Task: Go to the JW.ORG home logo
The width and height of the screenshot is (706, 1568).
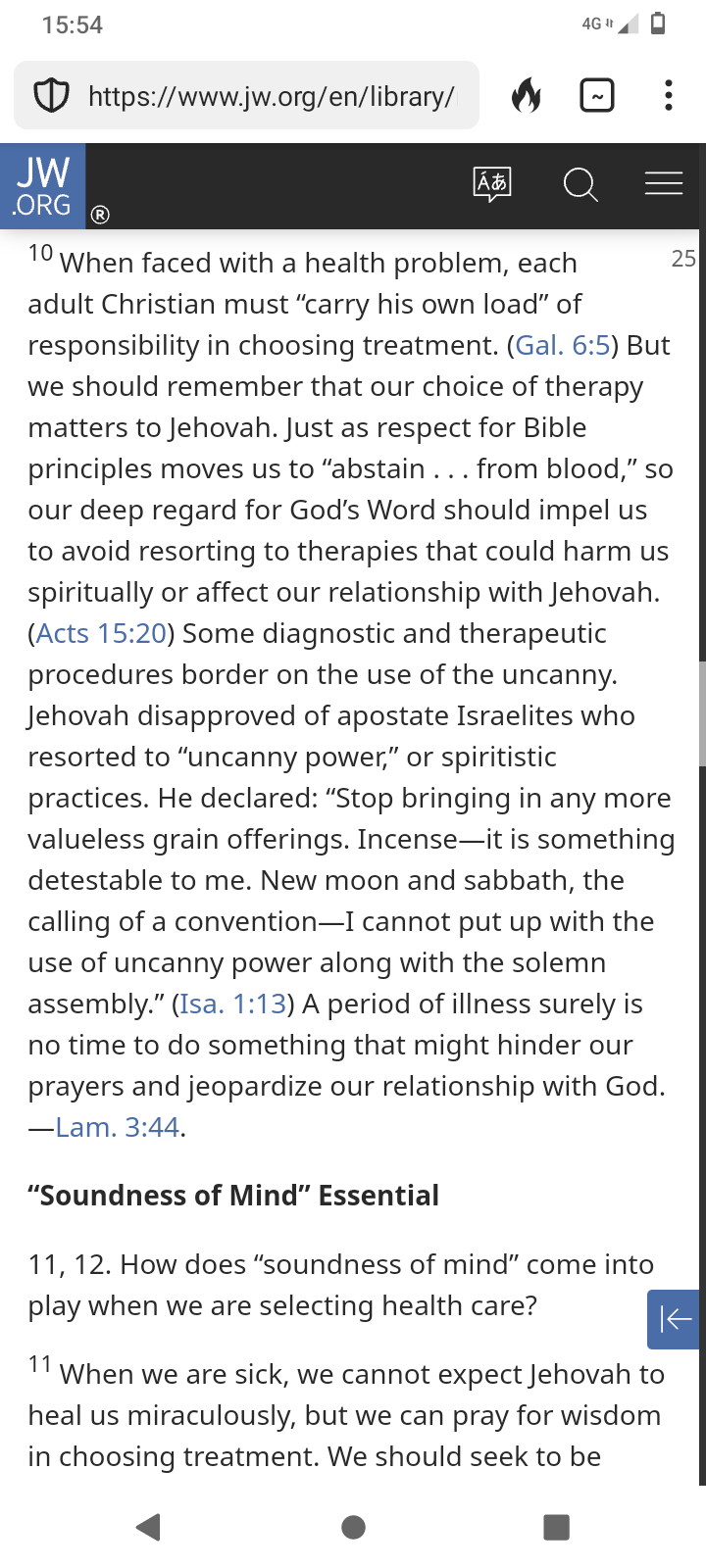Action: (42, 186)
